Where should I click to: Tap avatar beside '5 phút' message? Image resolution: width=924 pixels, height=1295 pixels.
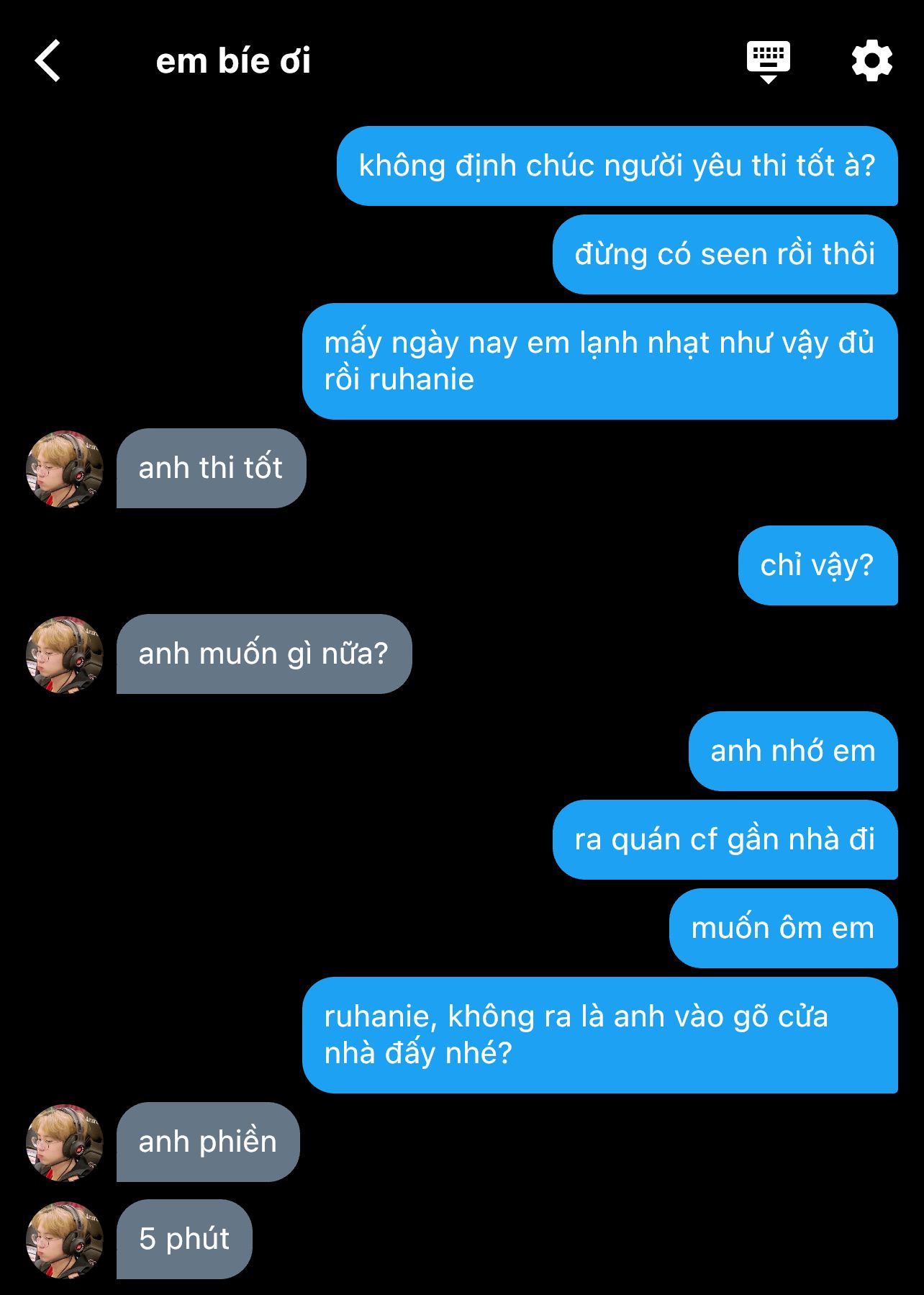[64, 1240]
